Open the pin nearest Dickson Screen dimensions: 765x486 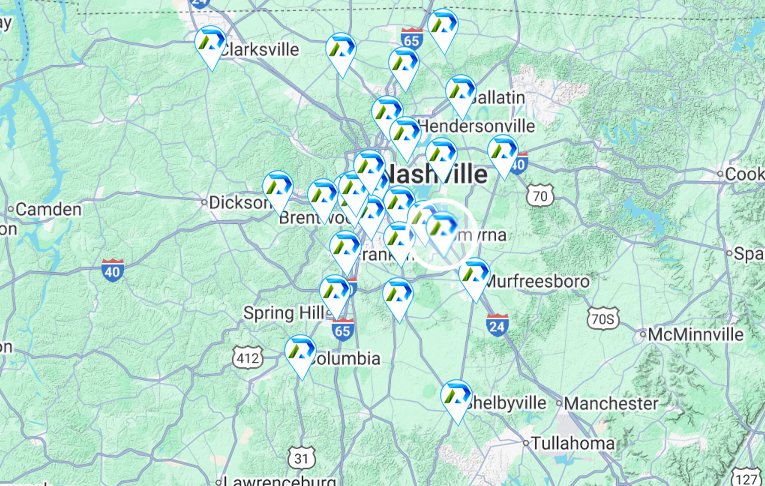[277, 190]
